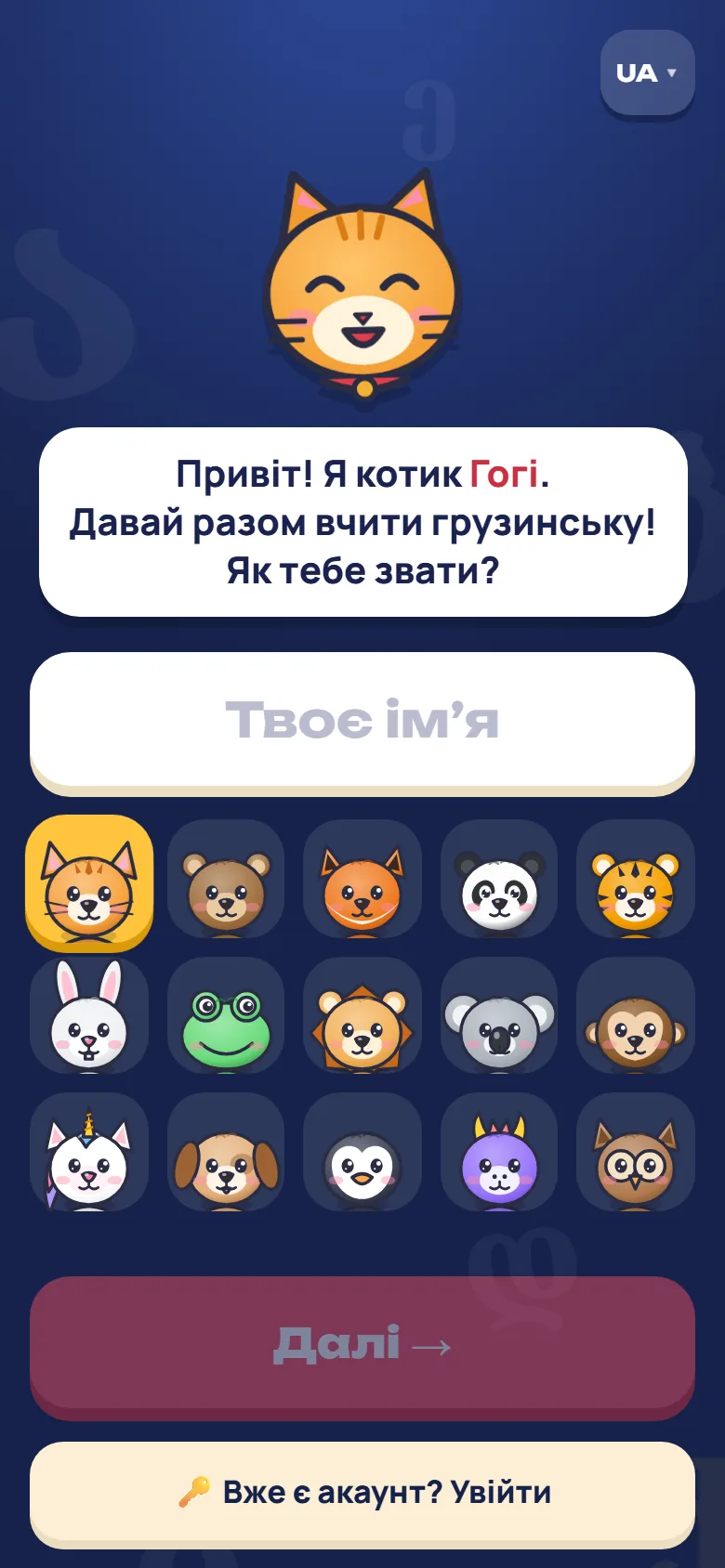Choose the brown bear avatar
The width and height of the screenshot is (725, 1568).
[226, 879]
